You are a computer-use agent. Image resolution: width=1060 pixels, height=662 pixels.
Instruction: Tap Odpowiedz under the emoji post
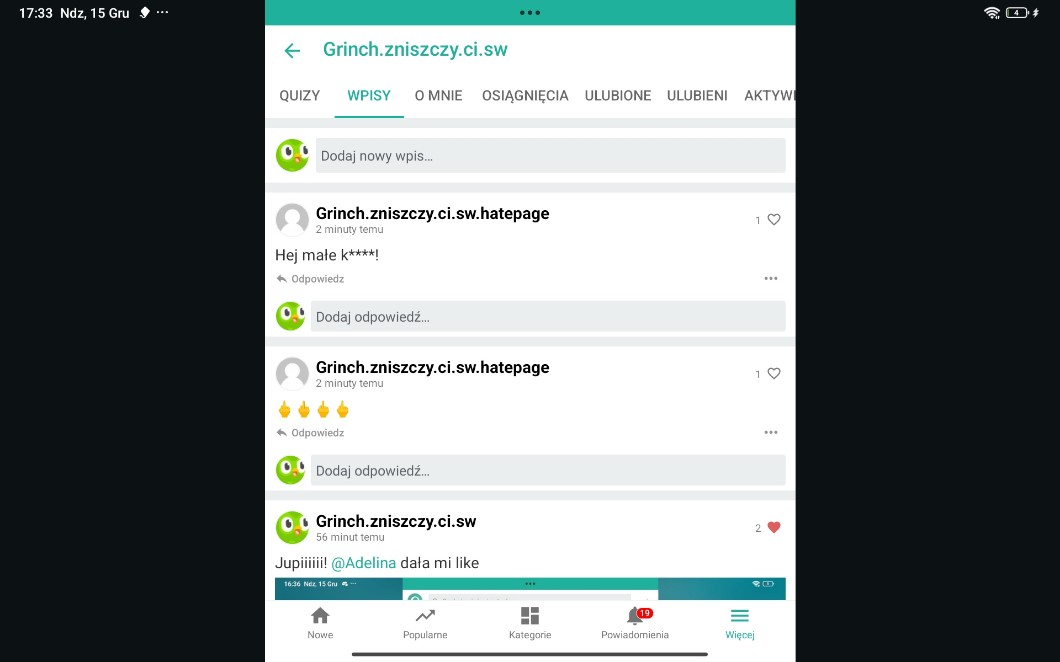tap(311, 433)
